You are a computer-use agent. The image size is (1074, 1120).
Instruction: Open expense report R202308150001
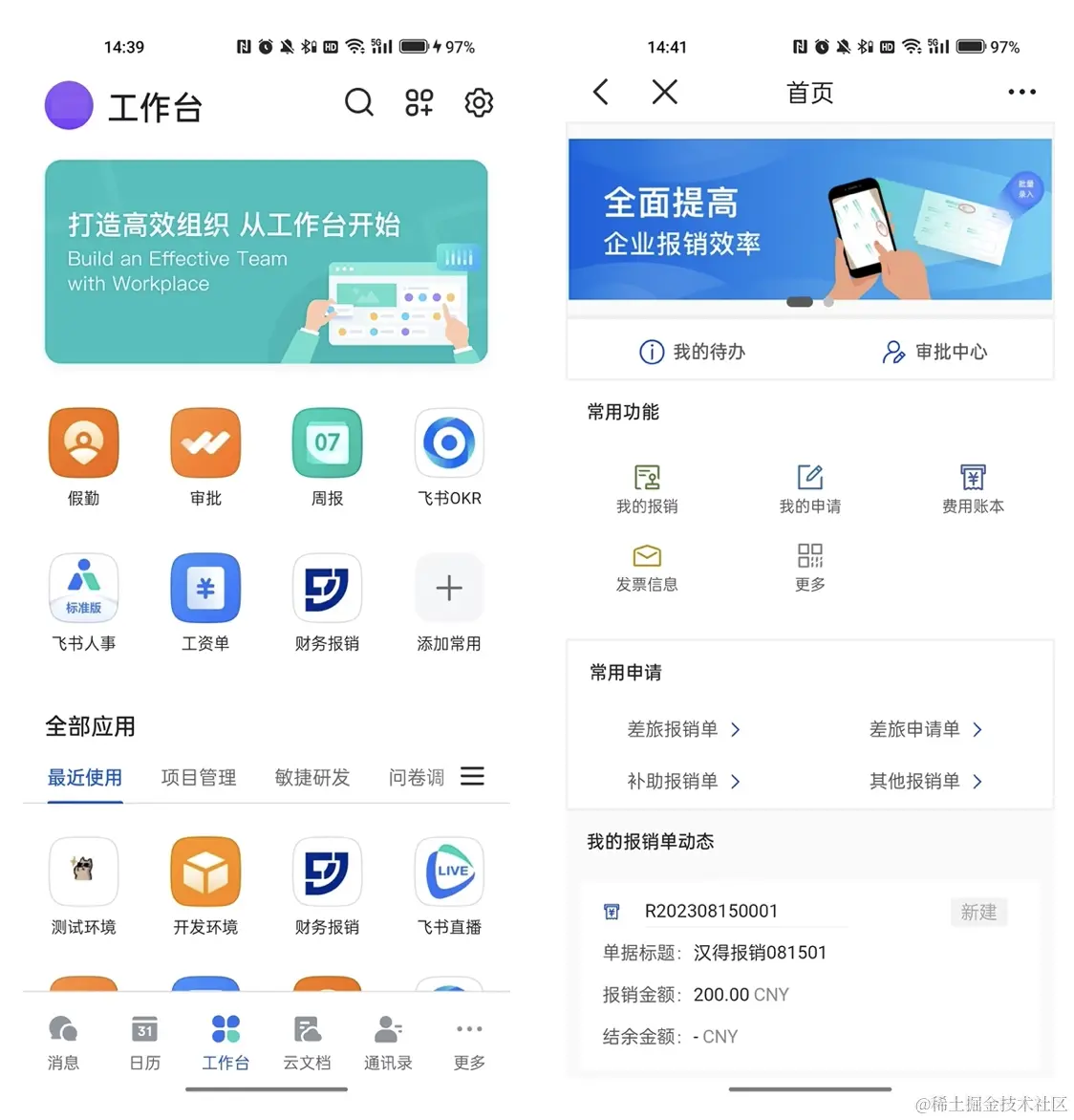click(x=711, y=911)
